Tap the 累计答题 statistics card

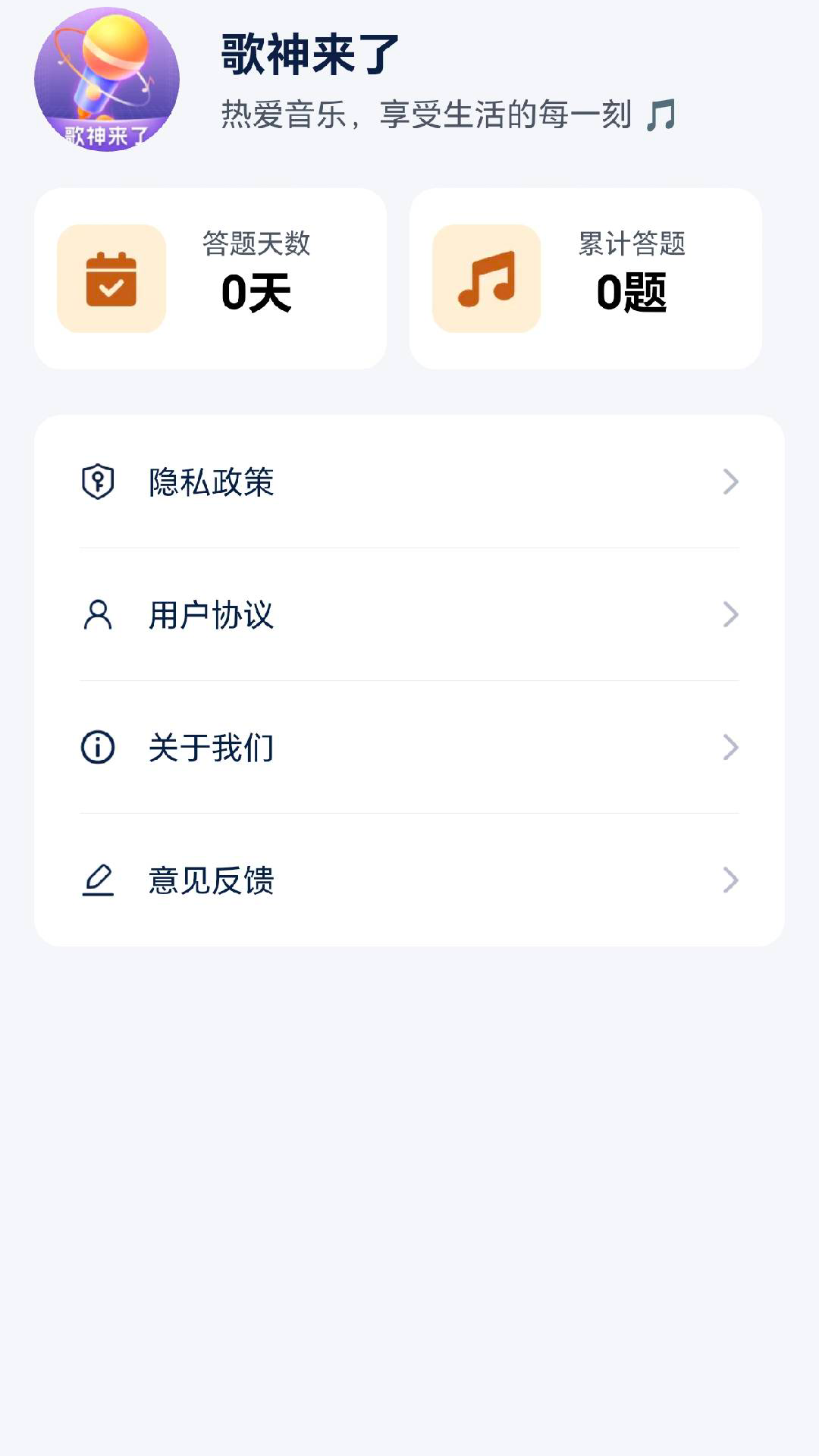point(585,278)
